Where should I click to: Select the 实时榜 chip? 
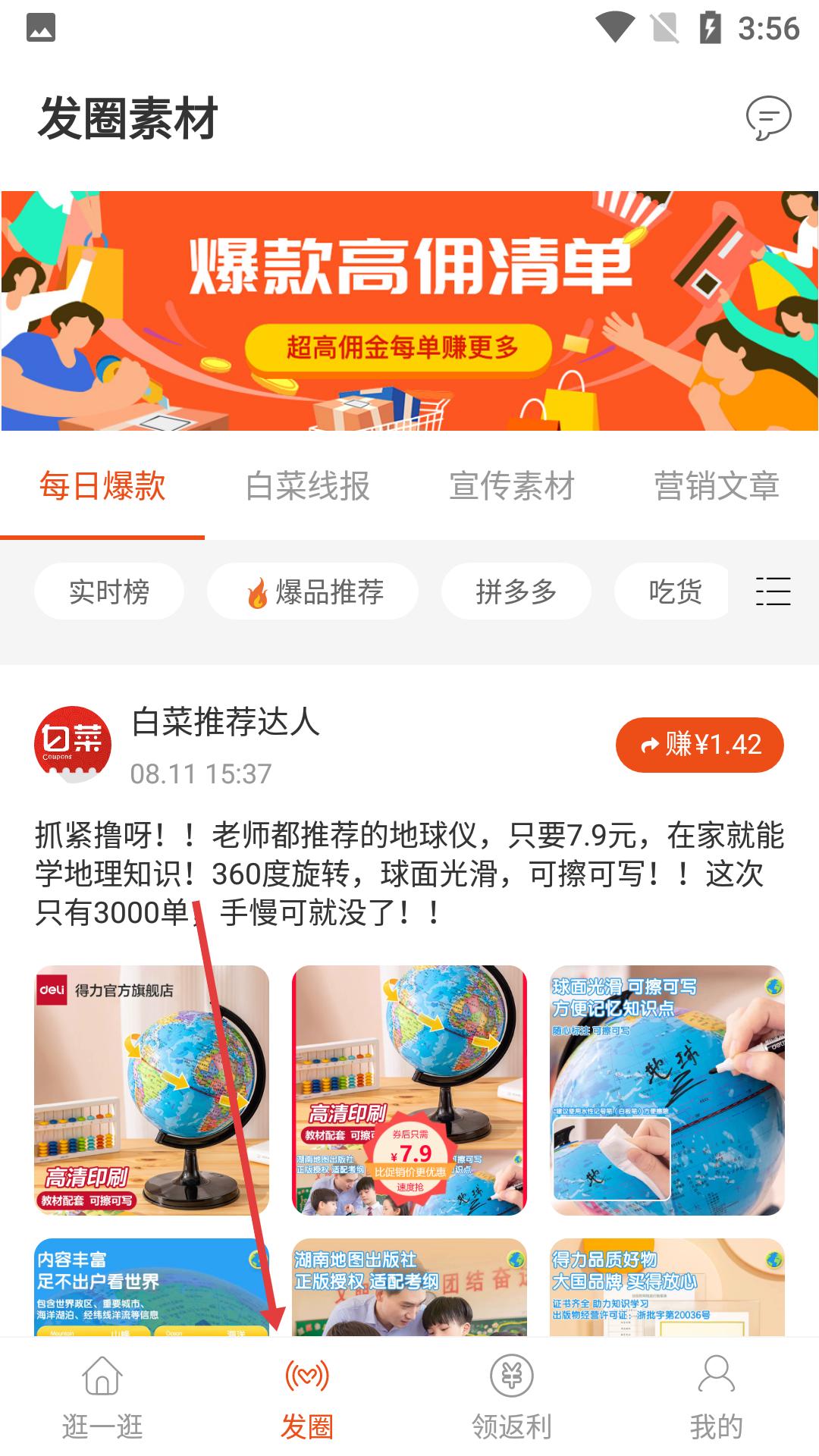(109, 591)
